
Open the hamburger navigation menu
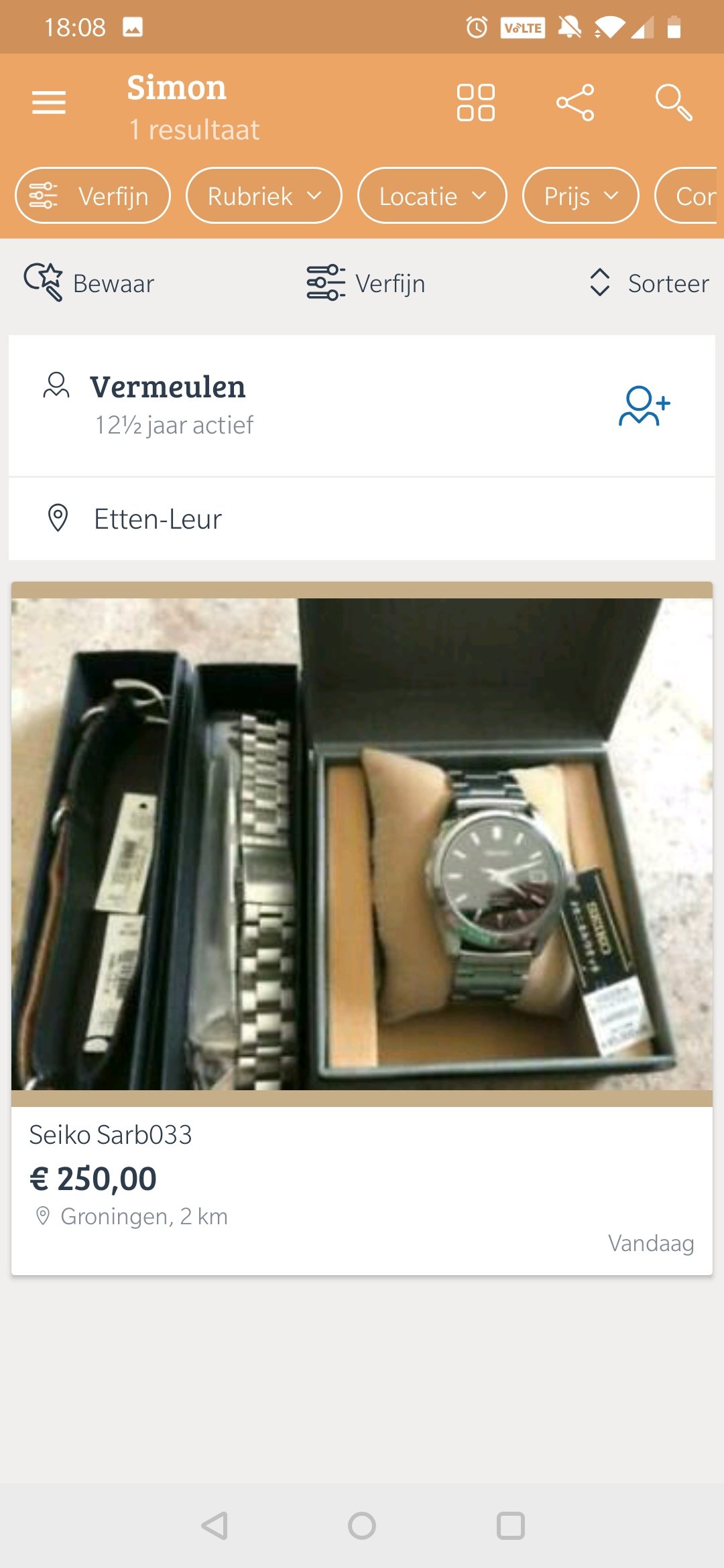point(49,103)
